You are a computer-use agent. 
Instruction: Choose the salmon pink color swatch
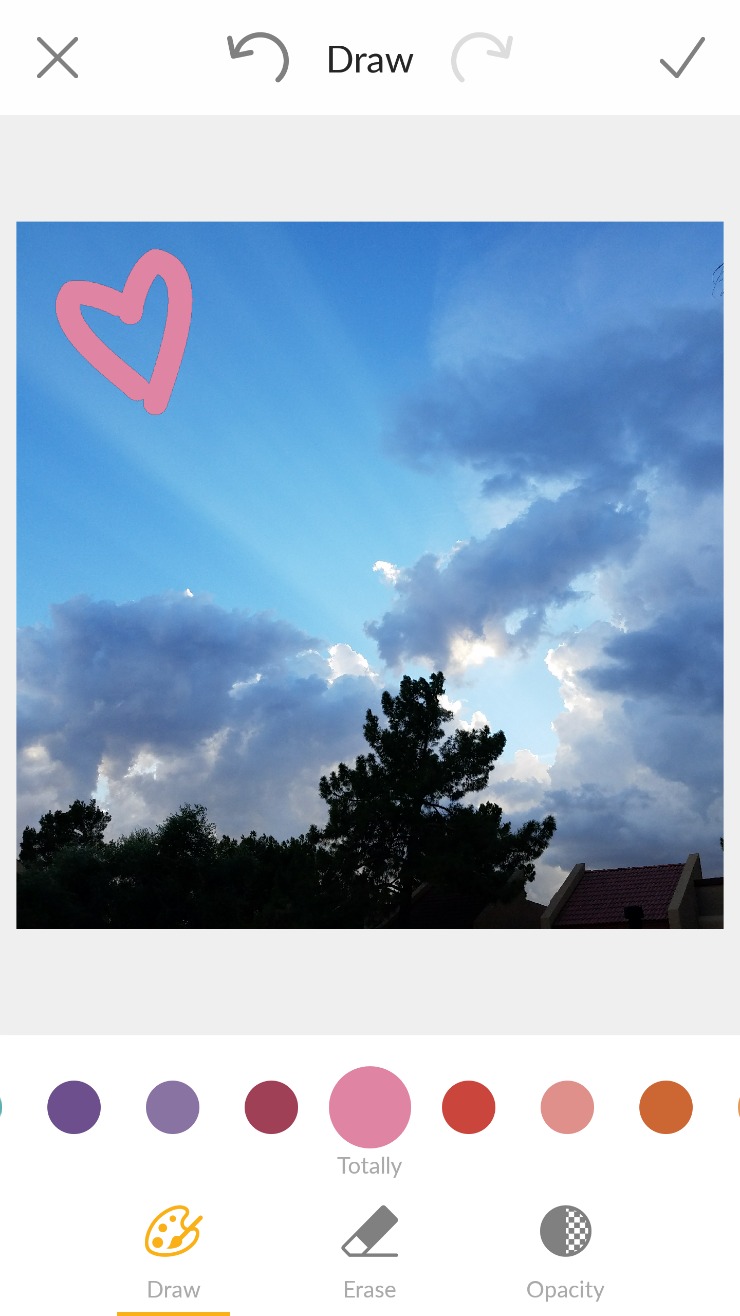(567, 1107)
